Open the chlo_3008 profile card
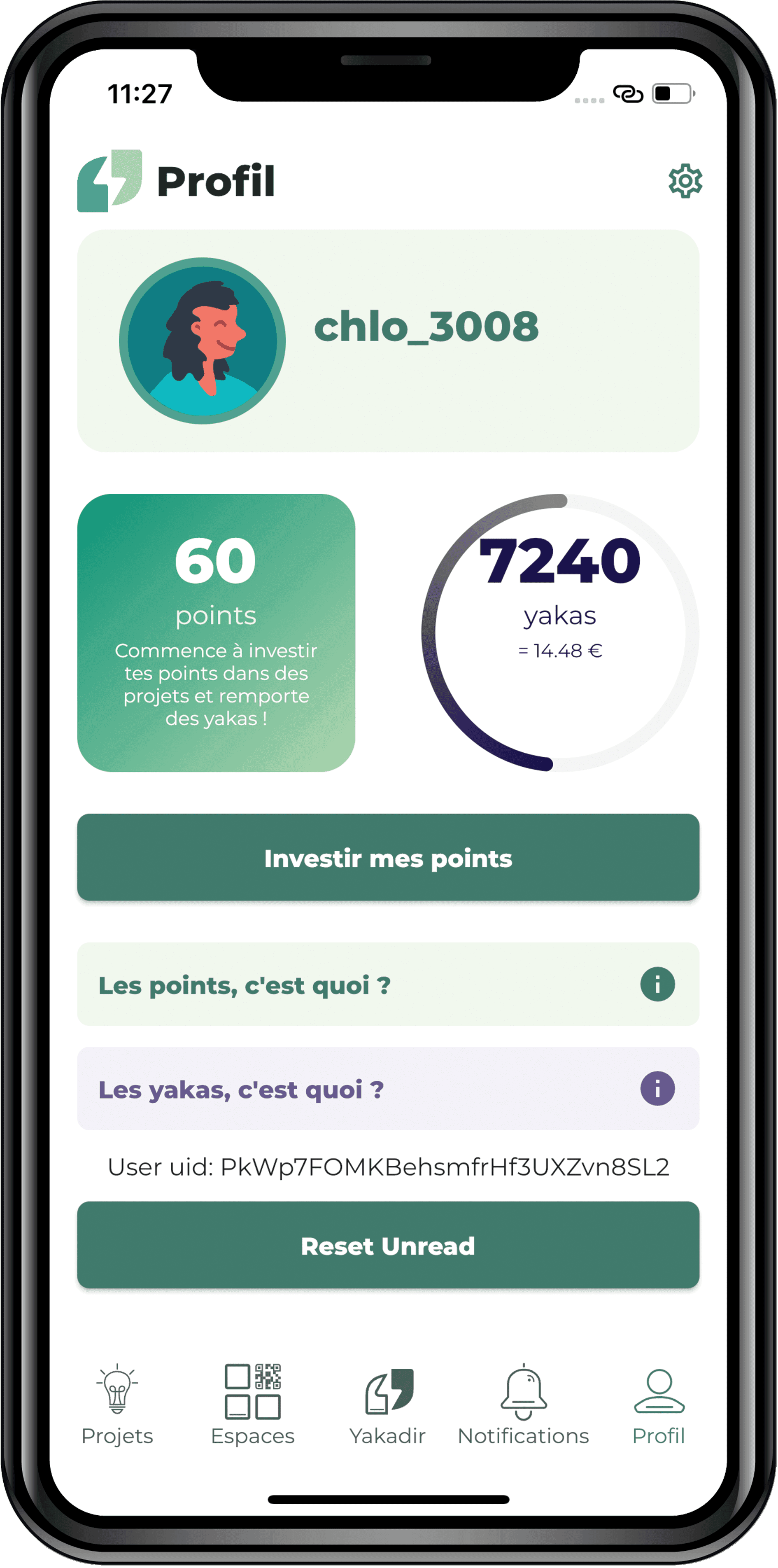This screenshot has height=1568, width=778. [x=388, y=341]
